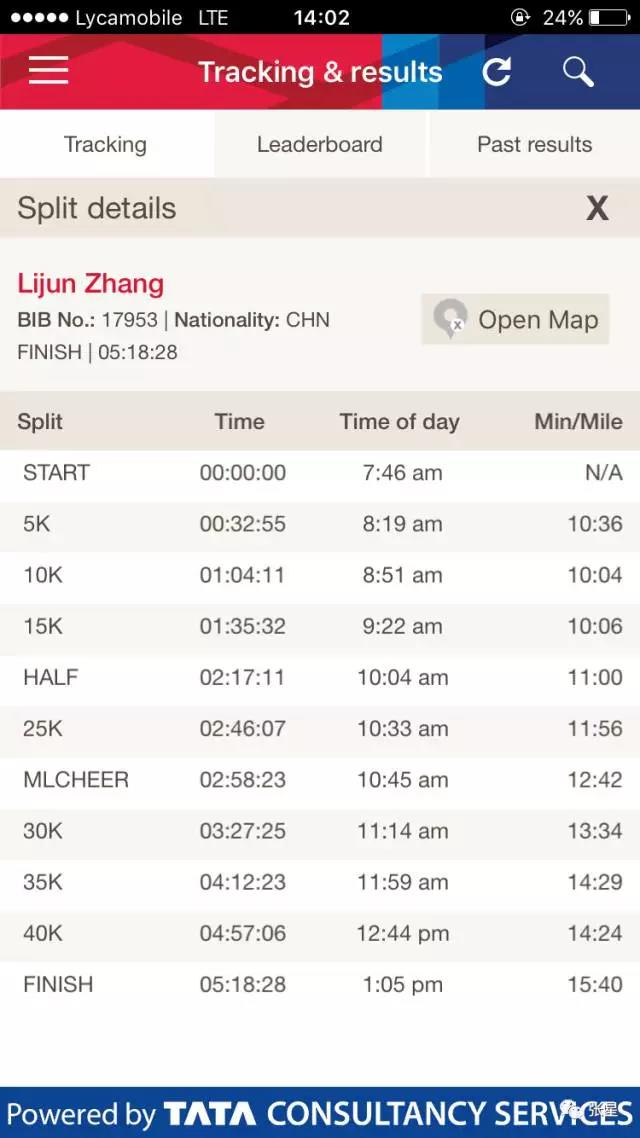Screen dimensions: 640x1138
Task: Refresh the tracking results
Action: click(x=497, y=71)
